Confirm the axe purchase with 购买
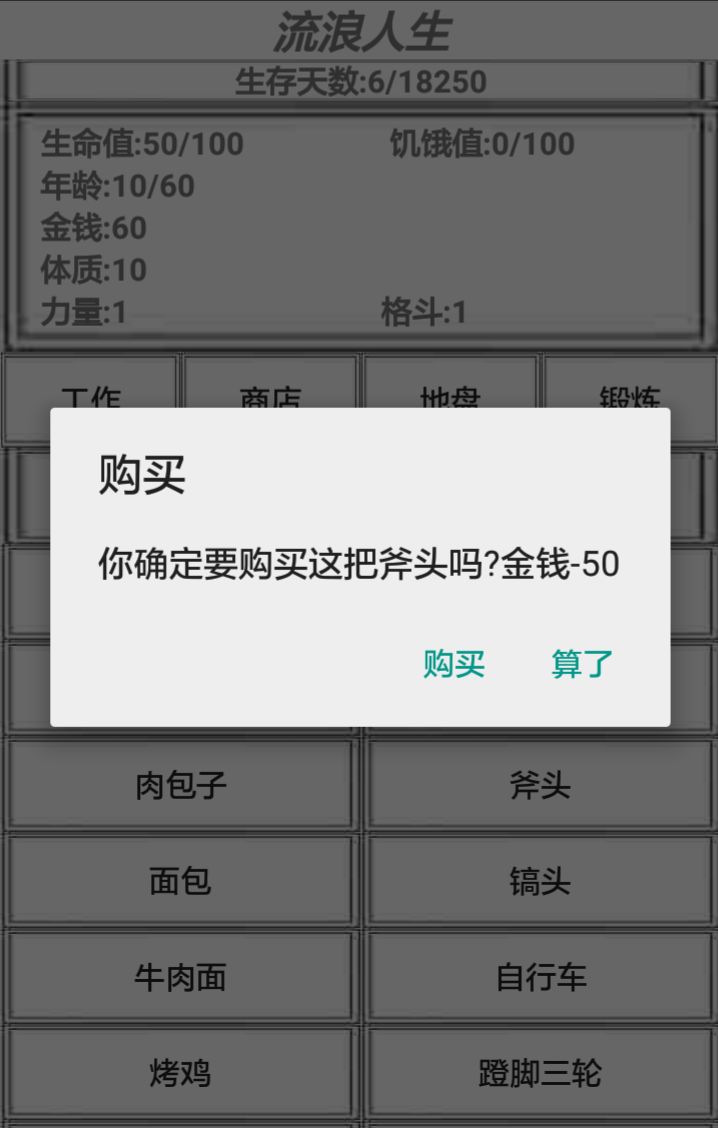The width and height of the screenshot is (718, 1128). pyautogui.click(x=454, y=663)
